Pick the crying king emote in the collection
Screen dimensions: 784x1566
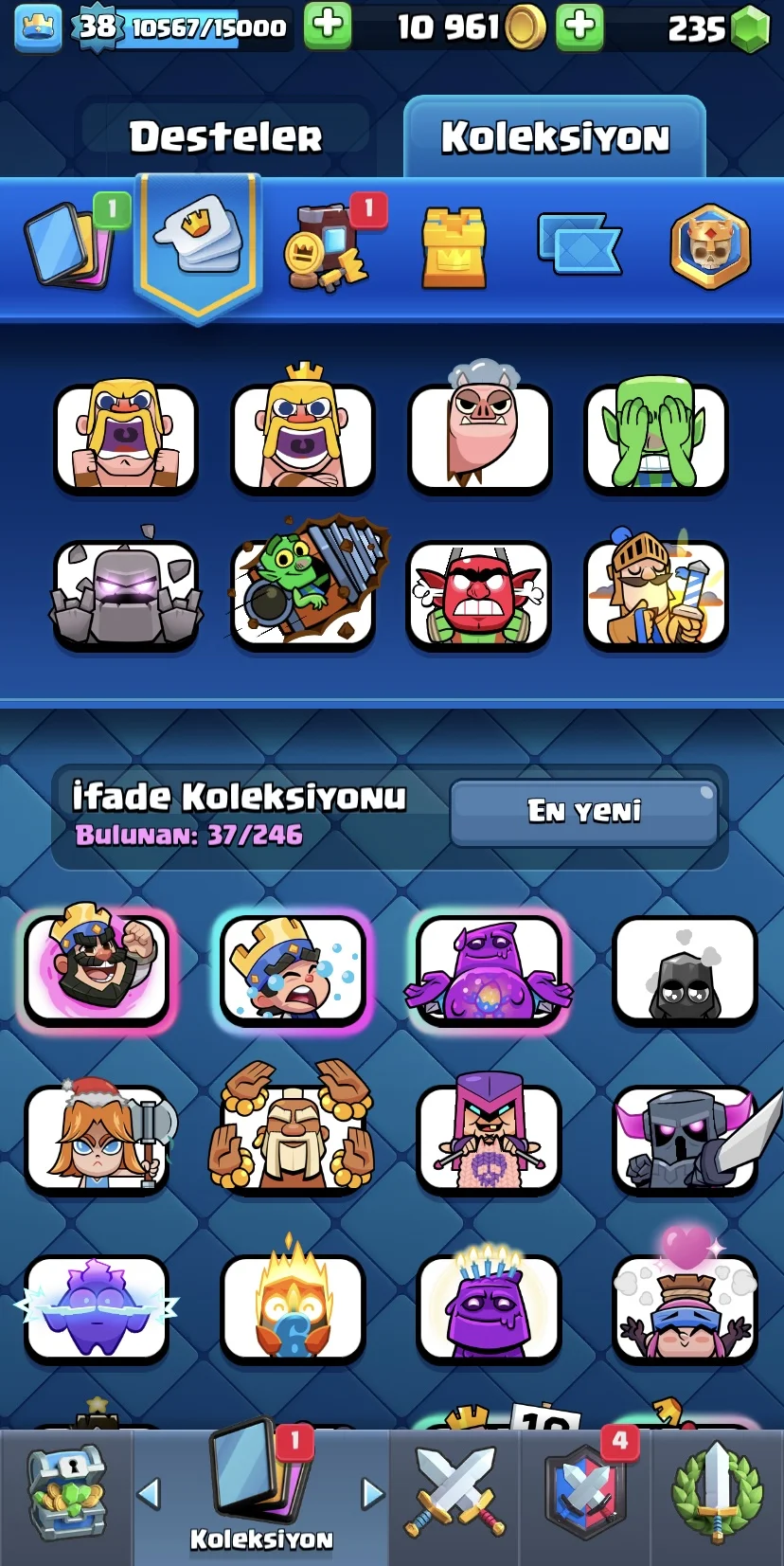click(x=294, y=968)
